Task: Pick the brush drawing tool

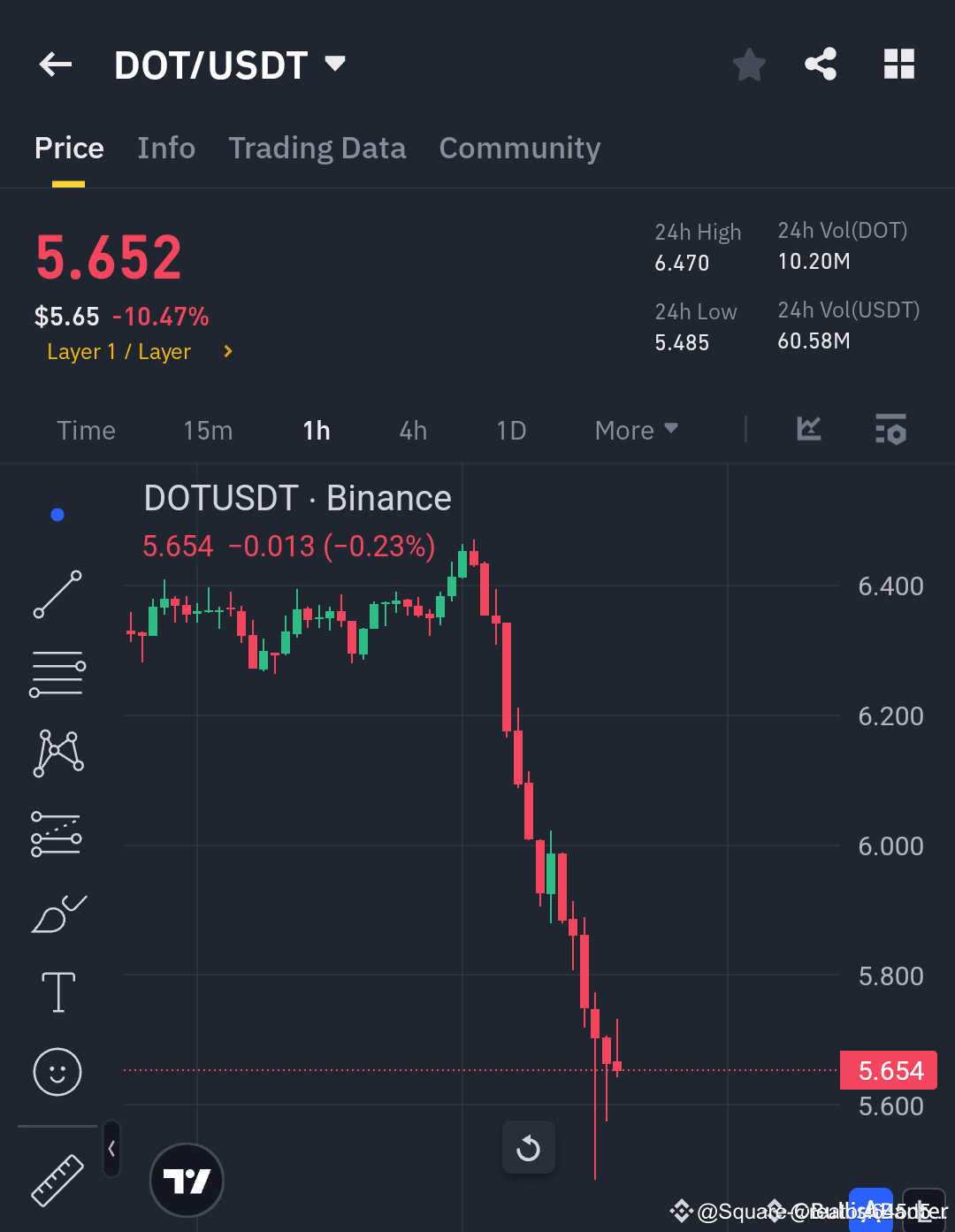Action: click(57, 914)
